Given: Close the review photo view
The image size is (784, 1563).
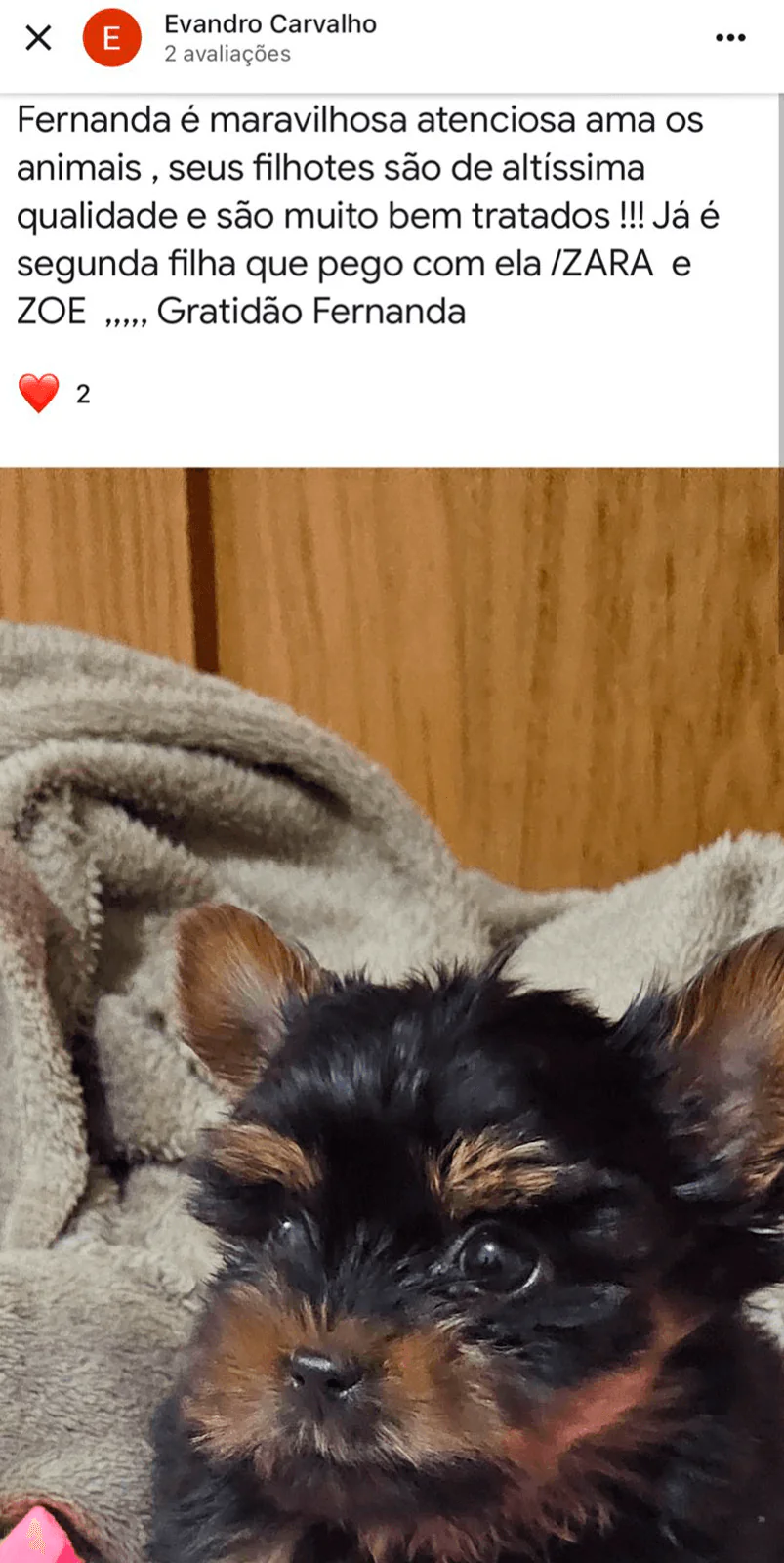Looking at the screenshot, I should [x=38, y=38].
